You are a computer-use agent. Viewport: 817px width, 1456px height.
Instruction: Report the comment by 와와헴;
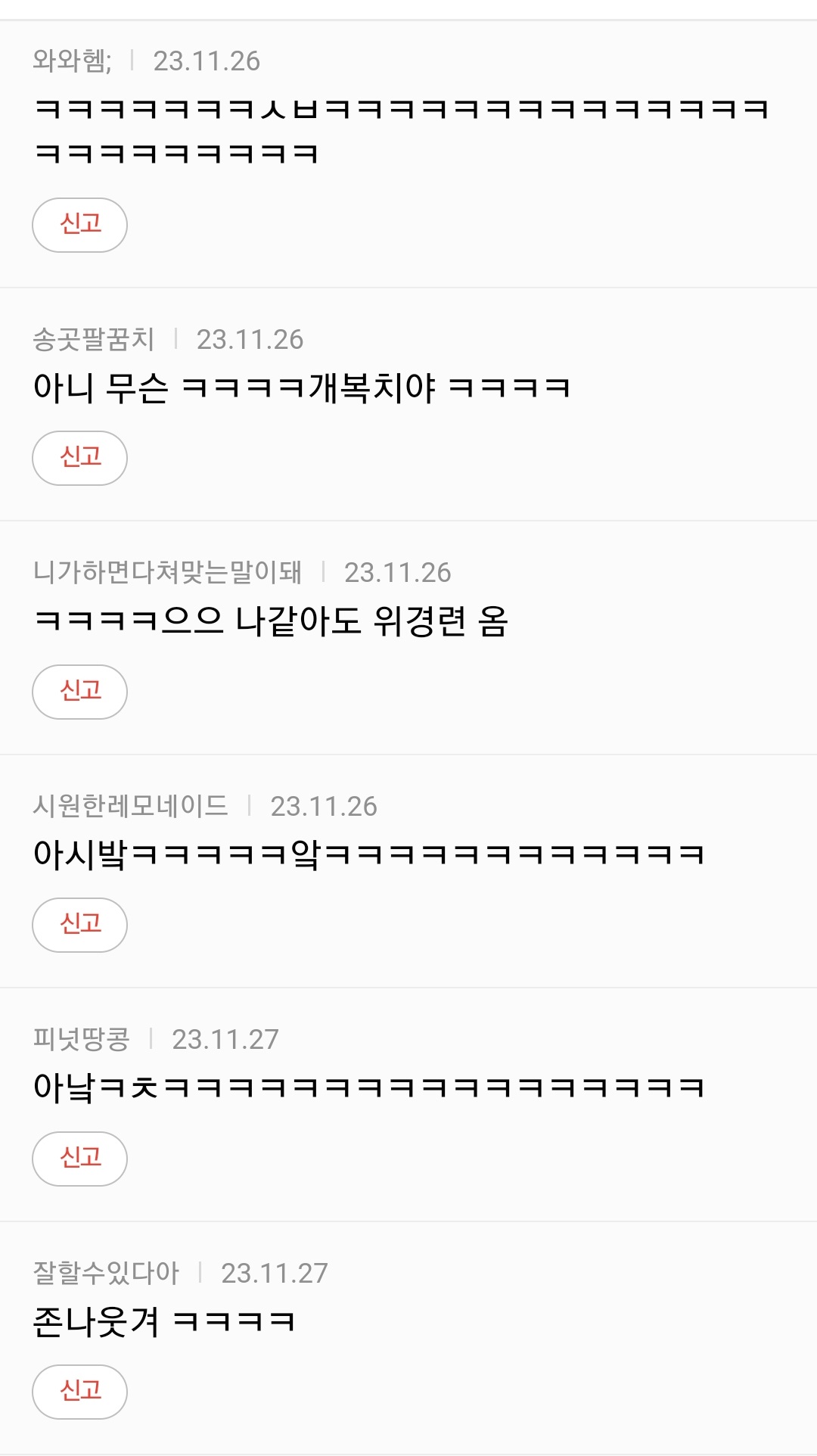tap(79, 225)
